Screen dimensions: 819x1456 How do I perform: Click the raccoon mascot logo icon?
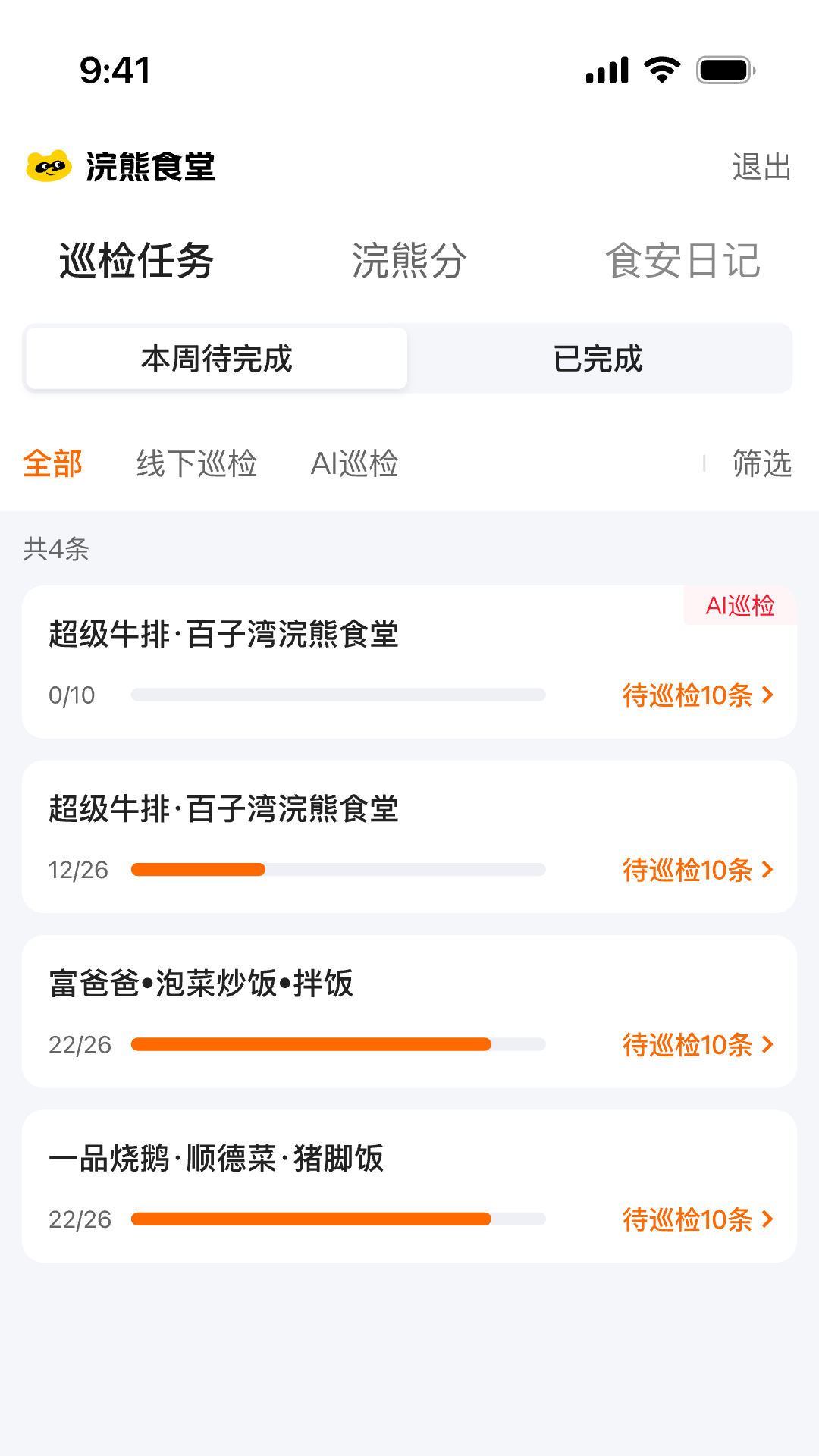(x=45, y=167)
